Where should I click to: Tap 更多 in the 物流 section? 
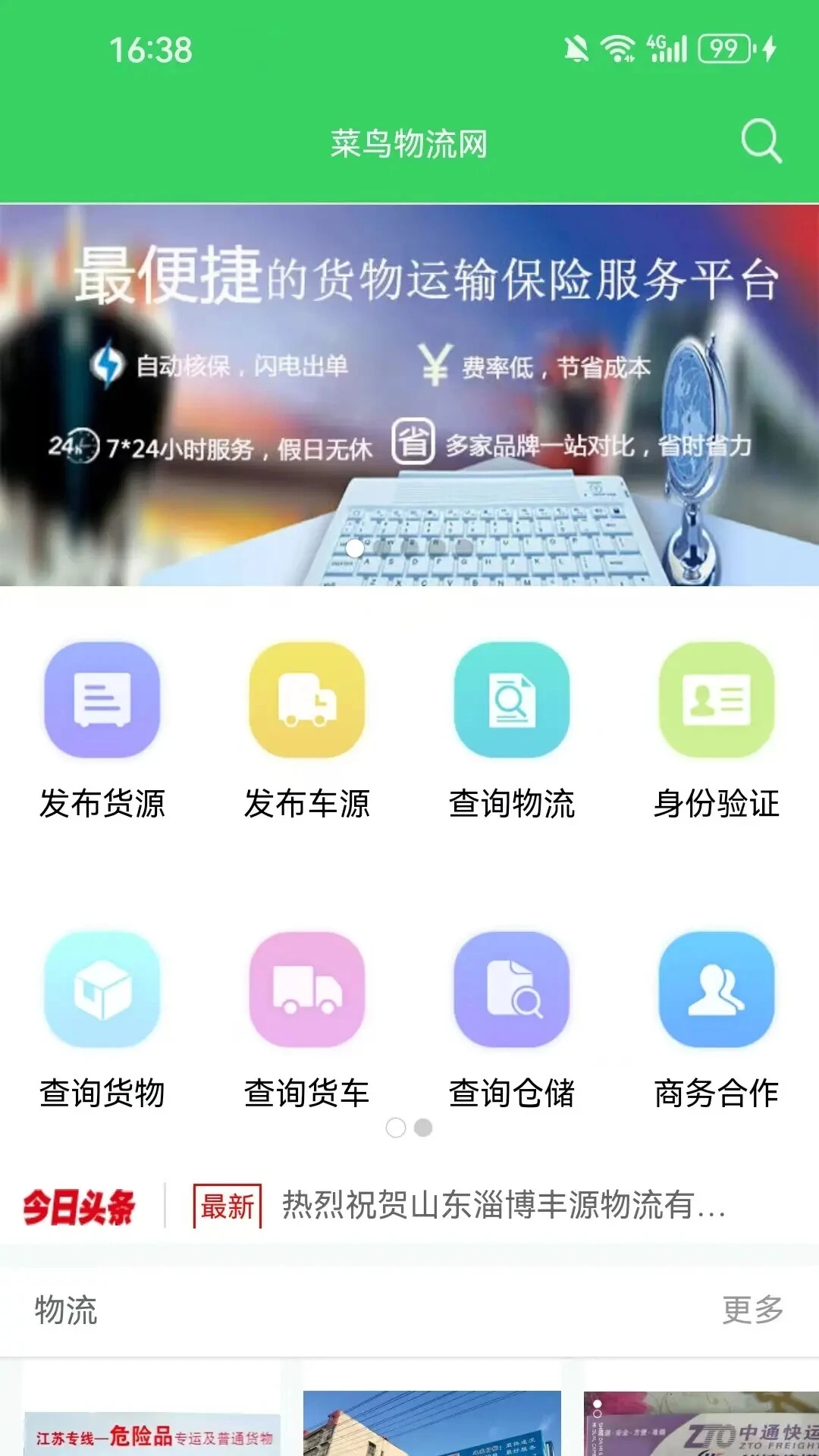point(752,1310)
